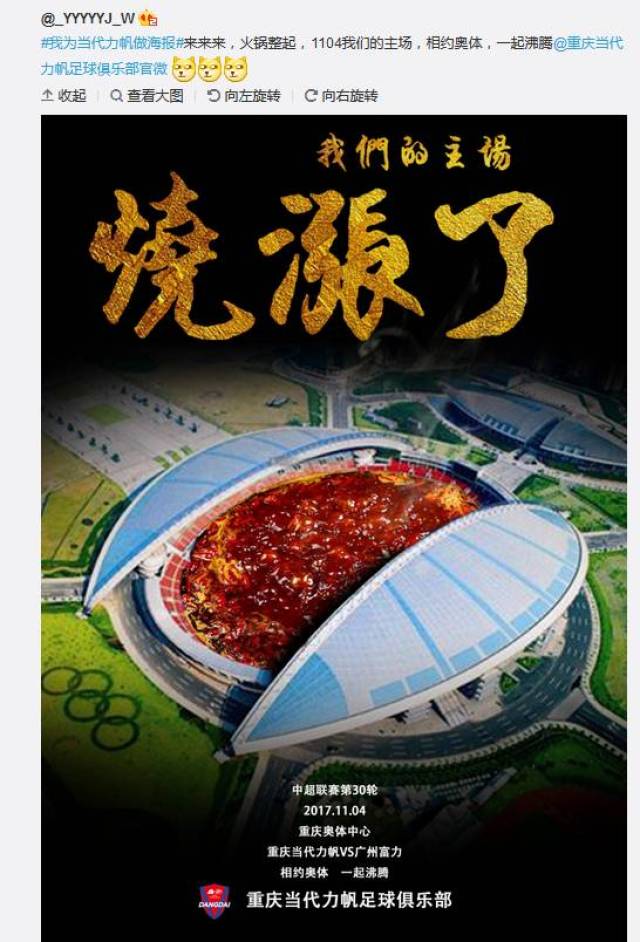Screen dimensions: 640x942
Task: View the large image via 查看大图
Action: click(147, 96)
